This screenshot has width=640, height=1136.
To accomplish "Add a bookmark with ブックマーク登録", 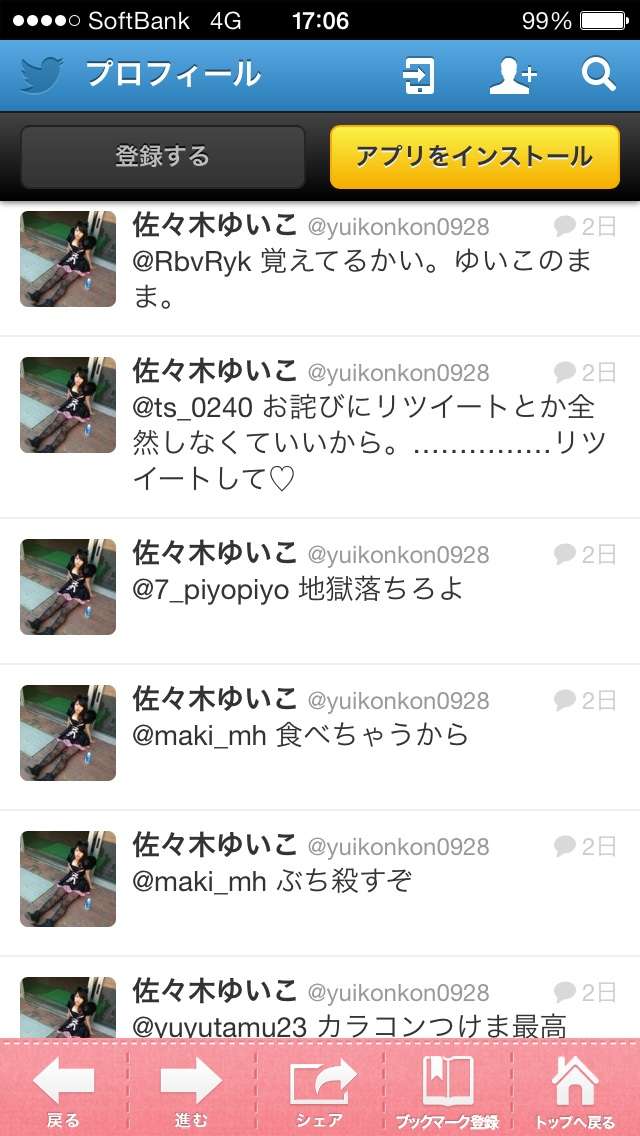I will (x=448, y=1090).
